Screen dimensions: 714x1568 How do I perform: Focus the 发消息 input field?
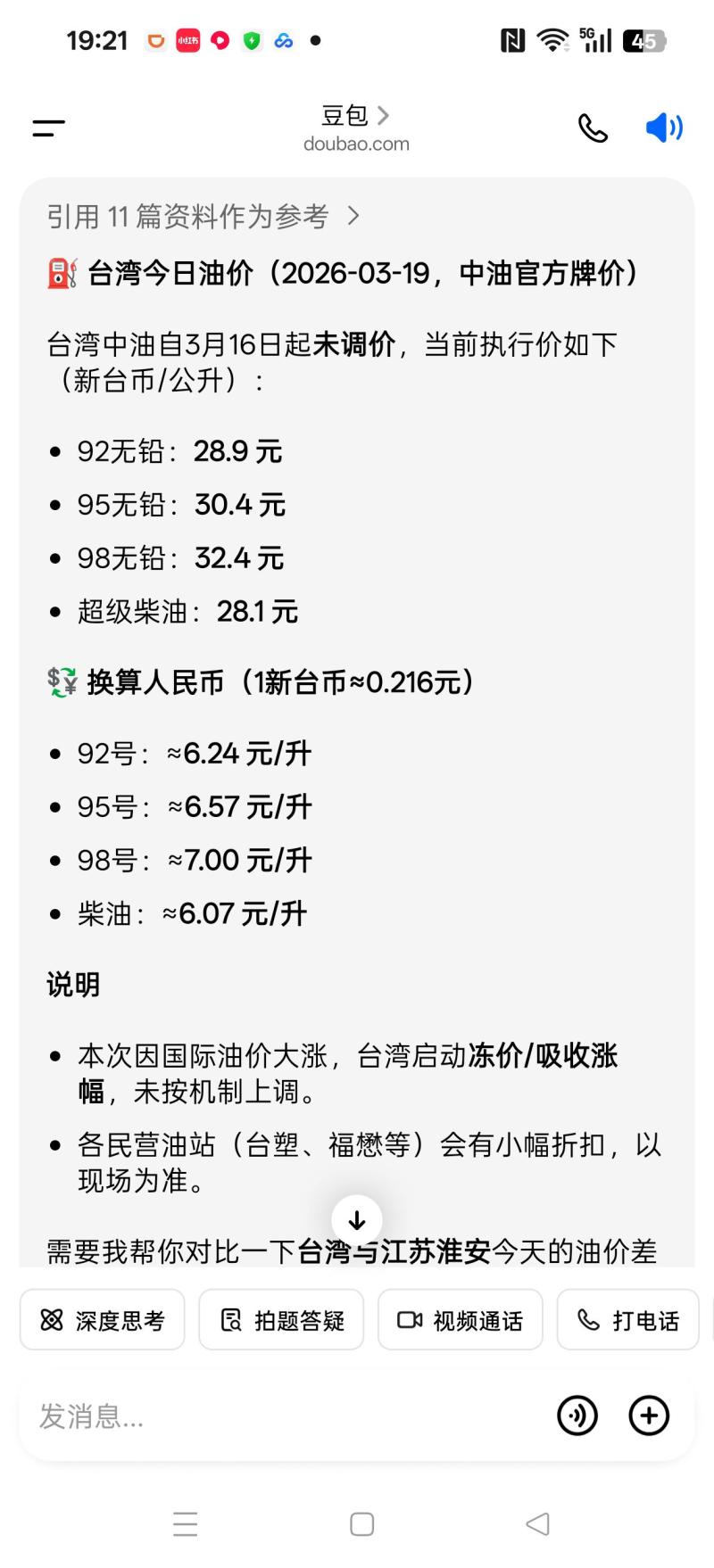point(268,1415)
